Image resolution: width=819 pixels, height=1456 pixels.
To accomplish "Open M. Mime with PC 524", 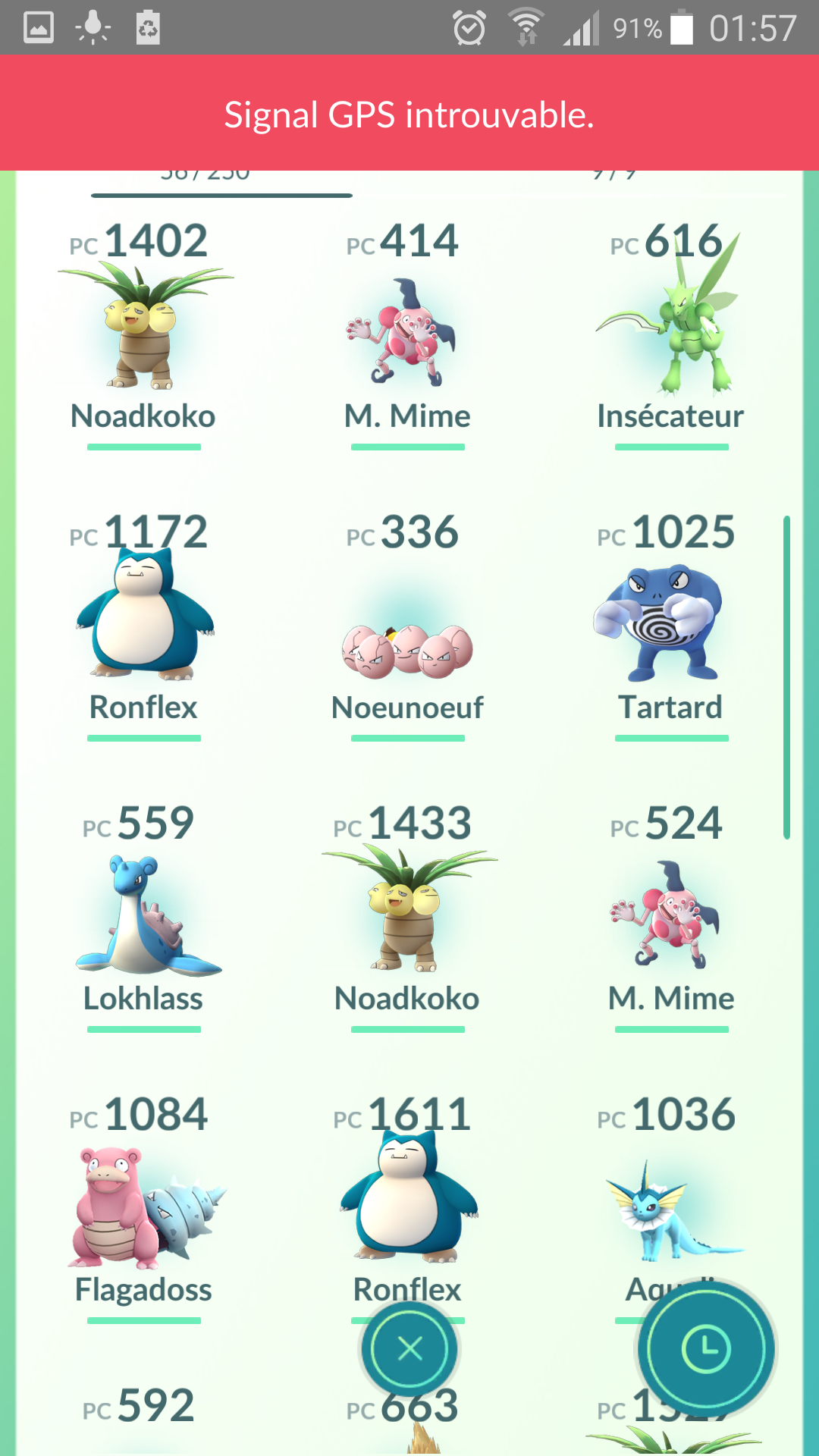I will (671, 916).
